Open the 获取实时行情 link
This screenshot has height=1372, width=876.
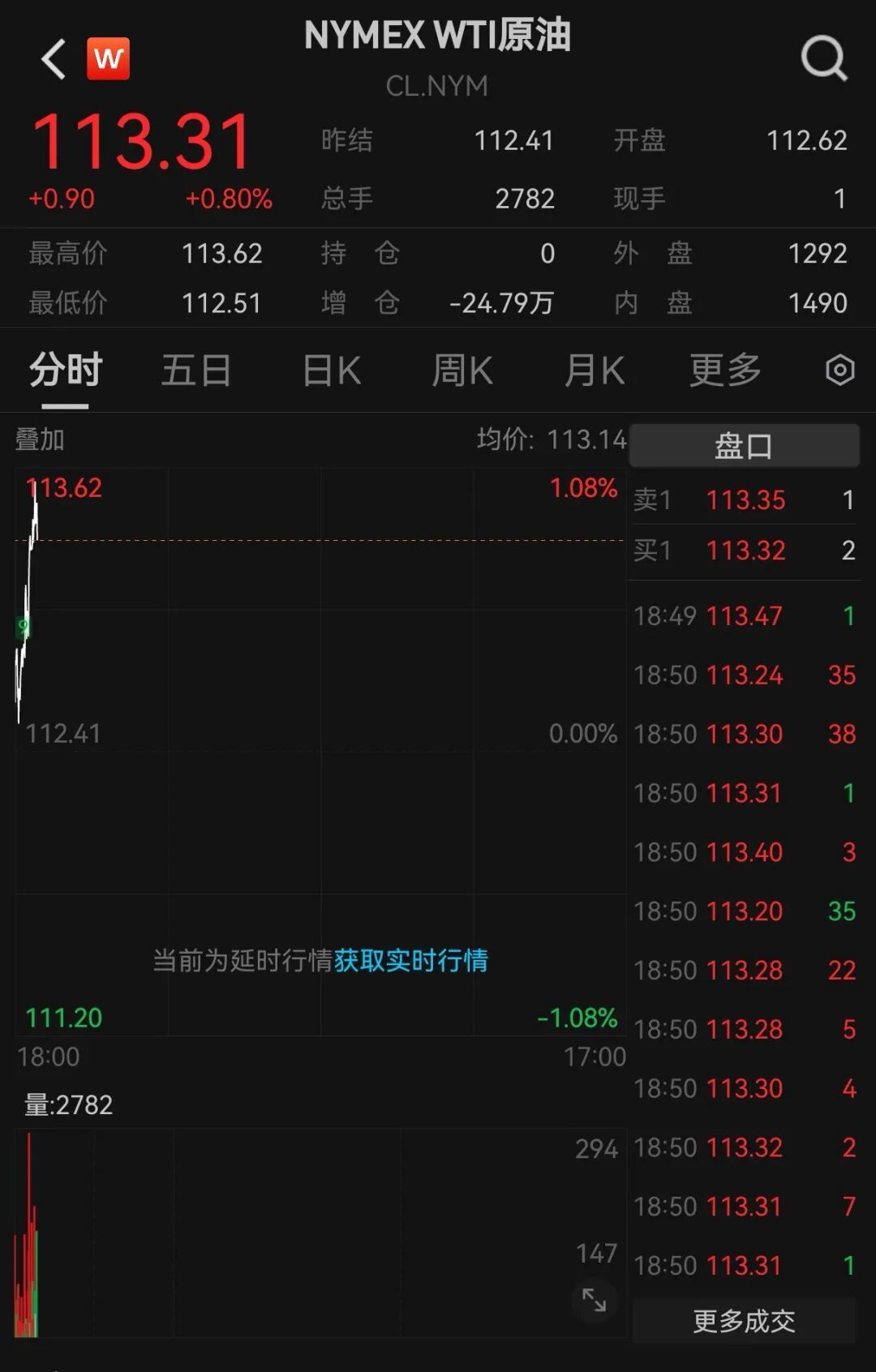pos(410,961)
